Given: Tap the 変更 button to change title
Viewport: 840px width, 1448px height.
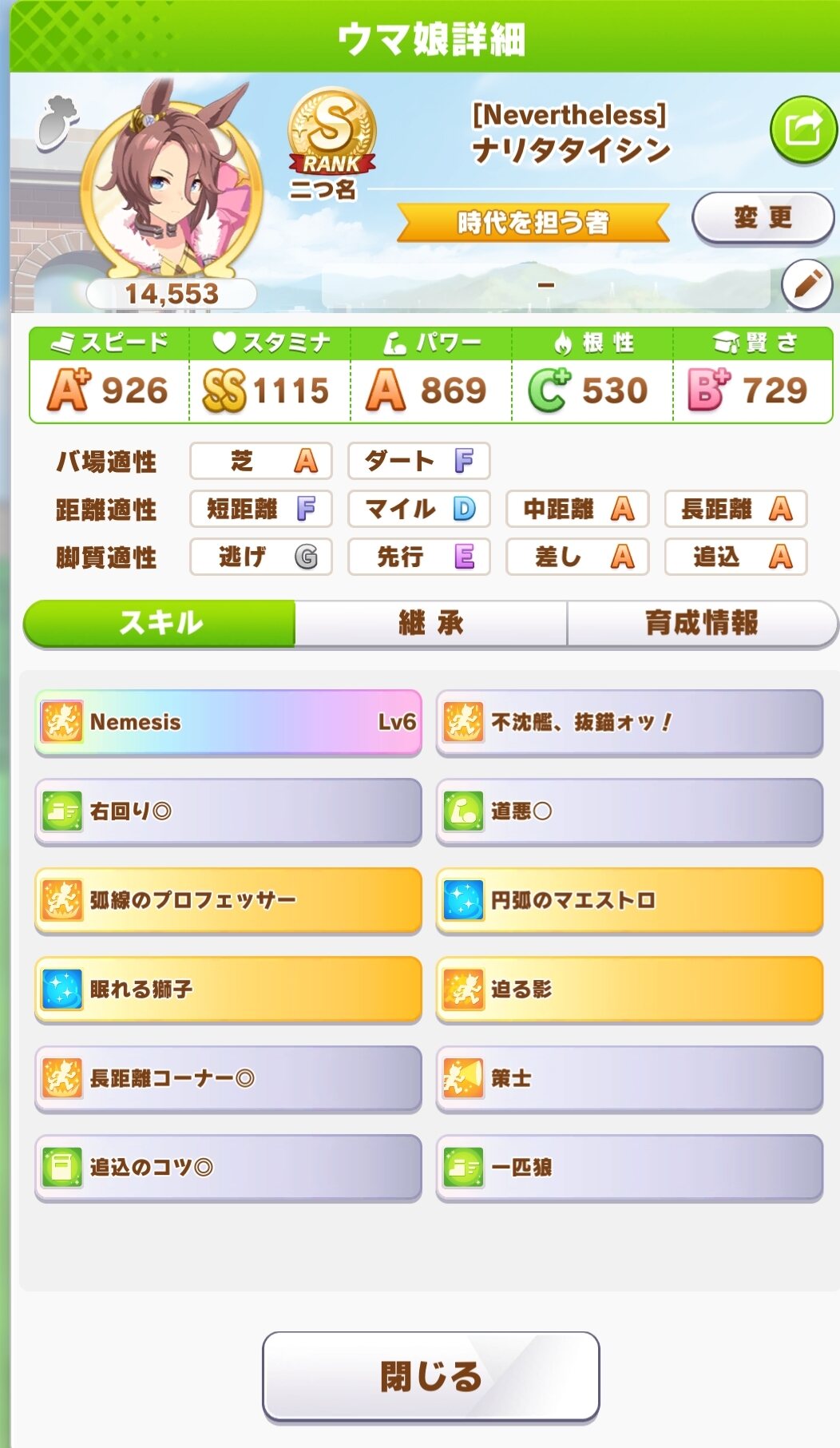Looking at the screenshot, I should pyautogui.click(x=763, y=217).
